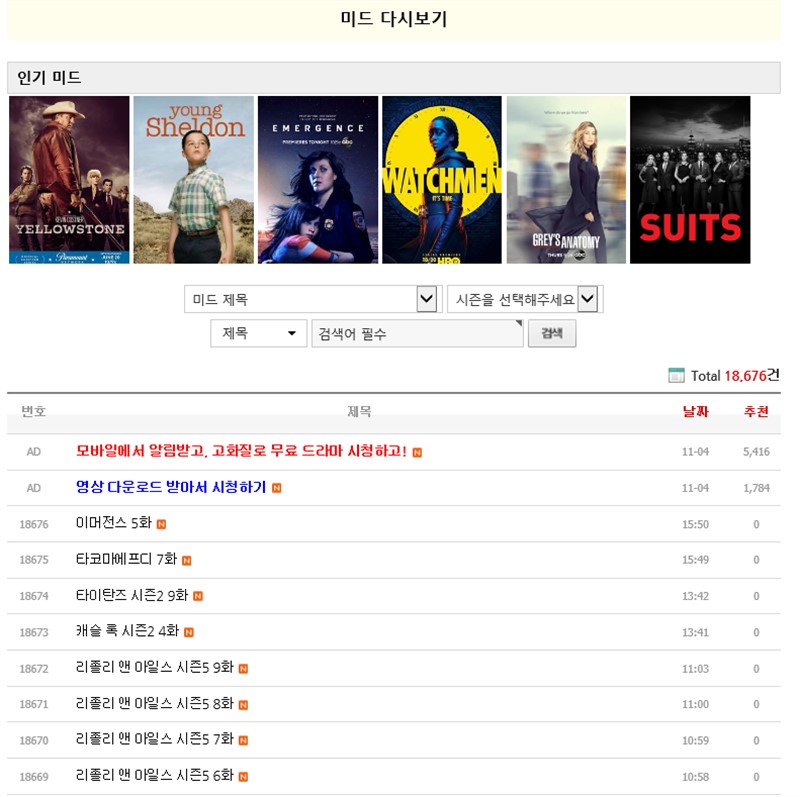The height and width of the screenshot is (797, 800).
Task: Open the post 이머전스 5화
Action: click(x=113, y=524)
